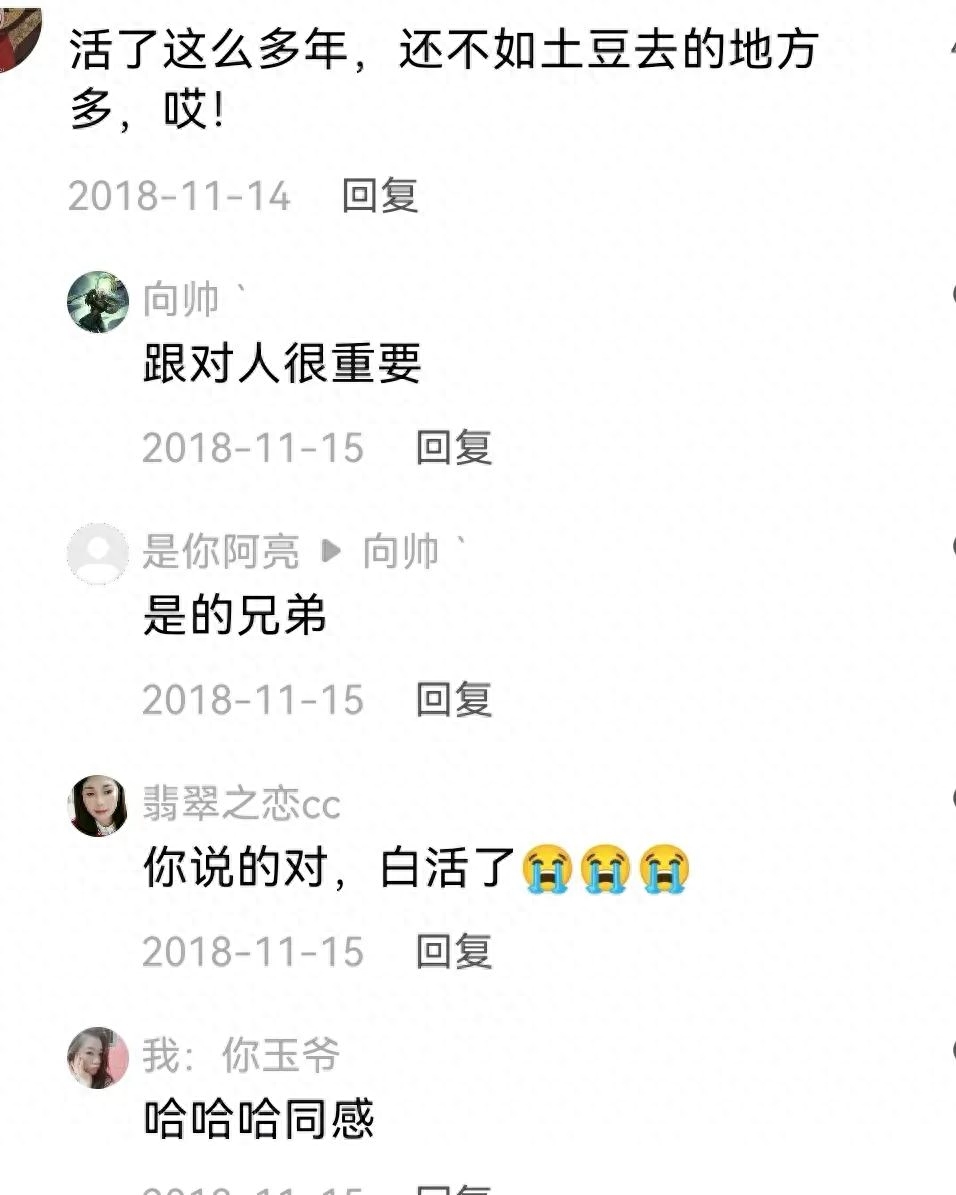Reply to 是你阿亮's comment 是的兄弟
The width and height of the screenshot is (956, 1195).
coord(454,699)
